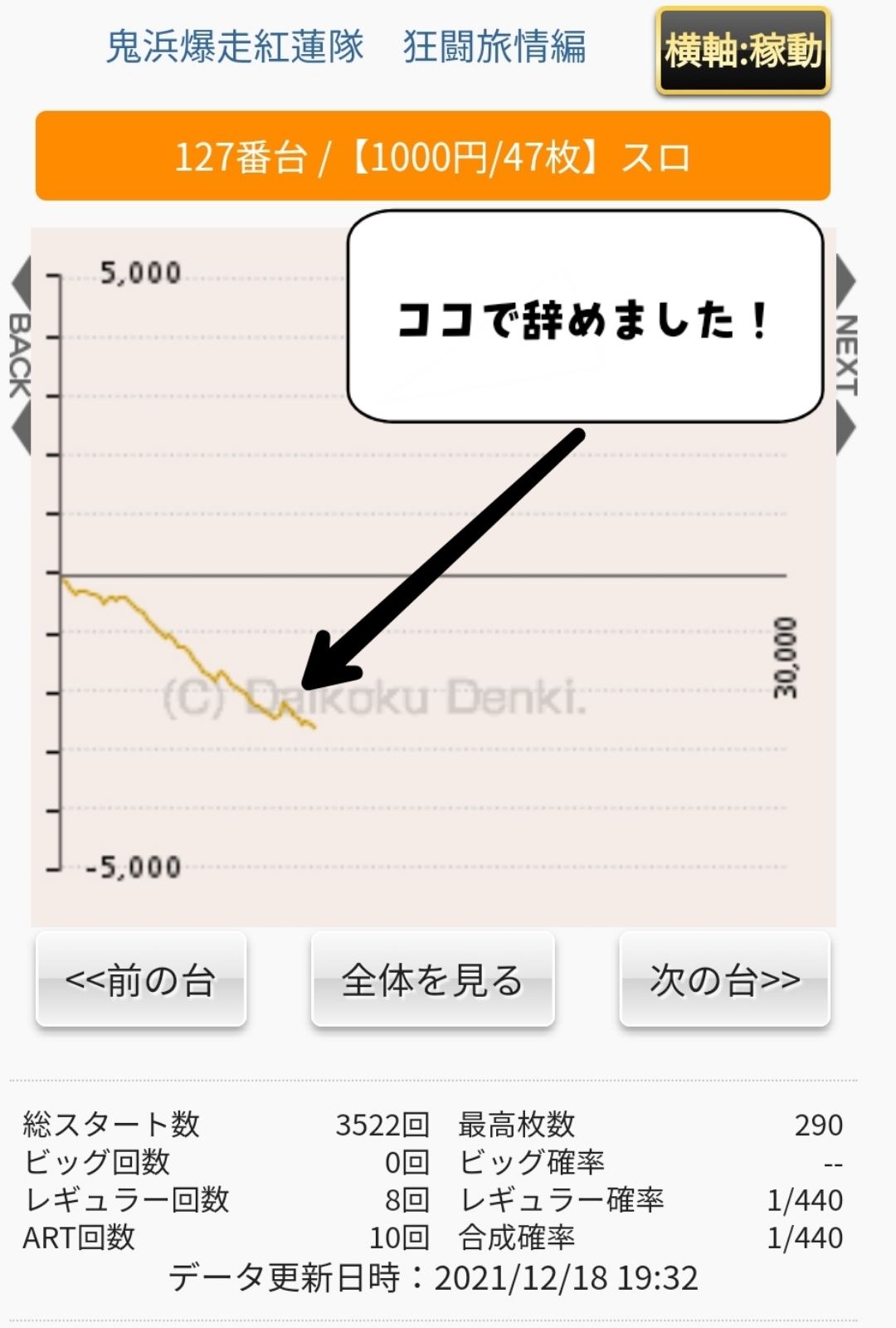
Task: Open the full view with 全体を見る
Action: (x=432, y=980)
